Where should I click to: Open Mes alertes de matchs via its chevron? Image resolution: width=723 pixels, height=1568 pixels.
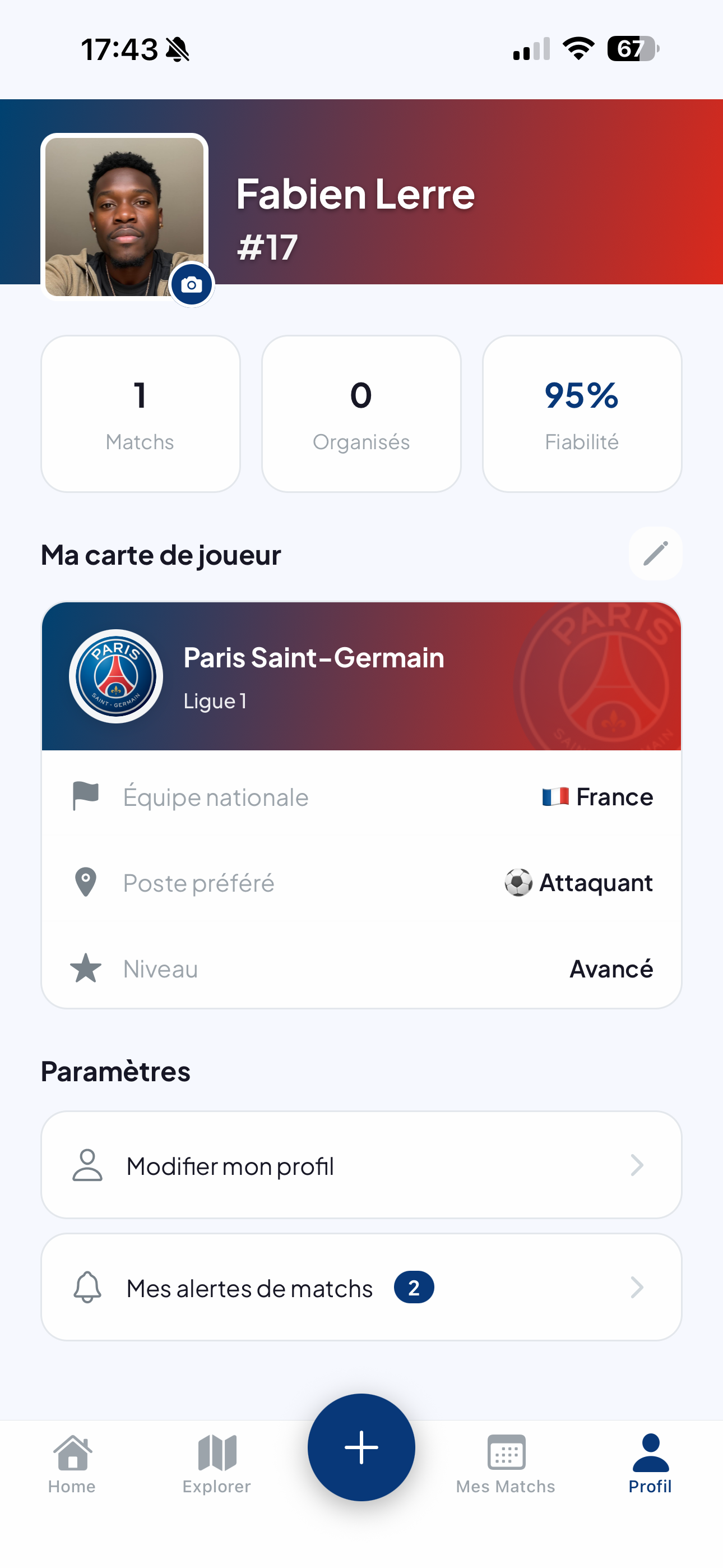[637, 1288]
